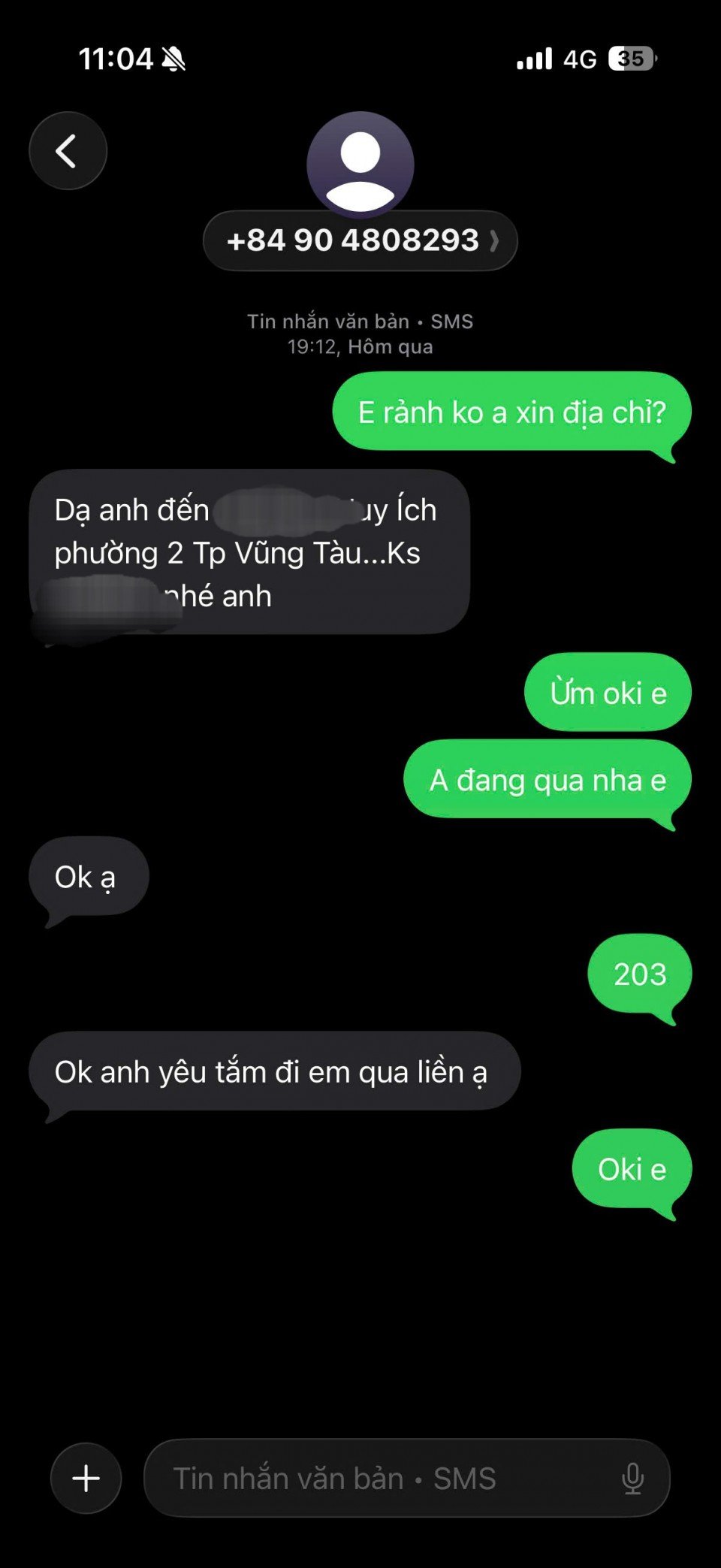Screen dimensions: 721x1568
Task: Go back to the messages list
Action: [68, 150]
